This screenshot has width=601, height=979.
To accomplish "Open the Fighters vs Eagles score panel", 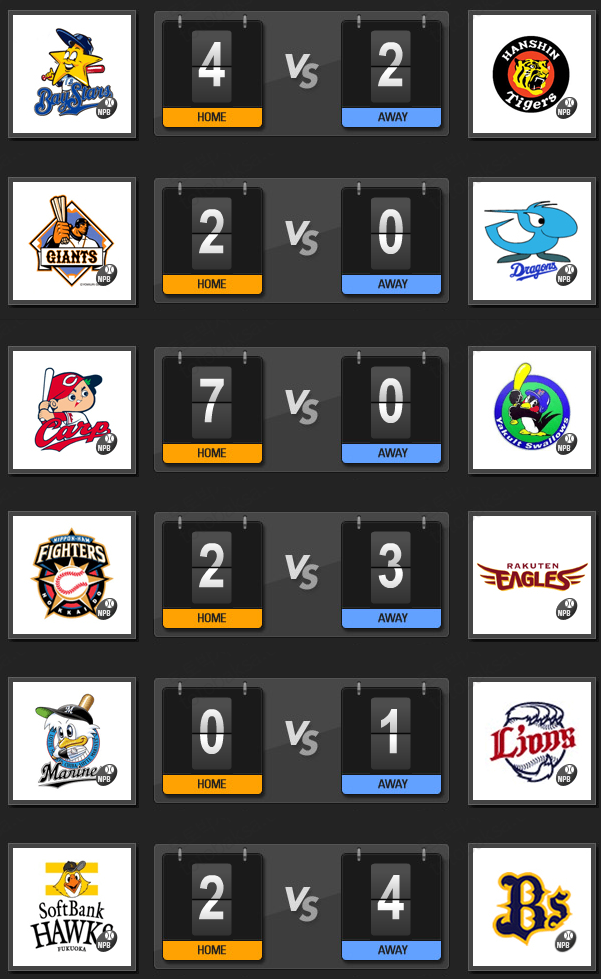I will 301,575.
